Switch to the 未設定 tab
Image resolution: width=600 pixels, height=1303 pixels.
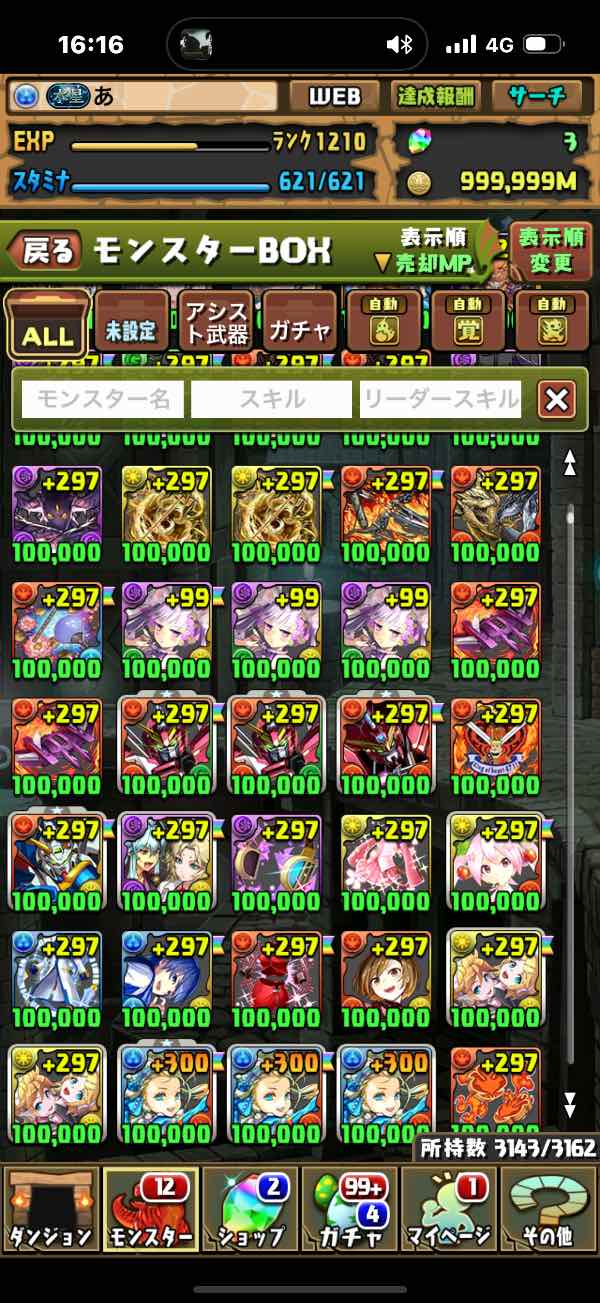[x=132, y=324]
